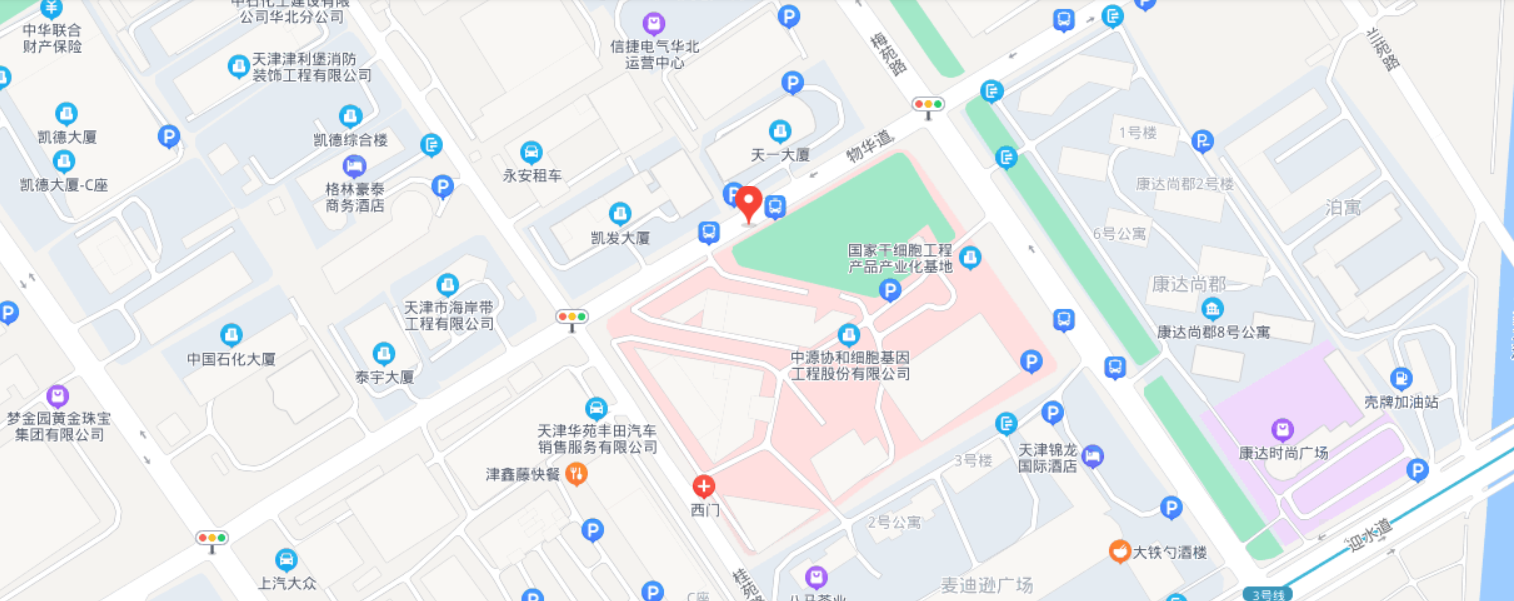Select the 凯德综合楼 building marker
Screen dimensions: 1514x601
point(350,117)
